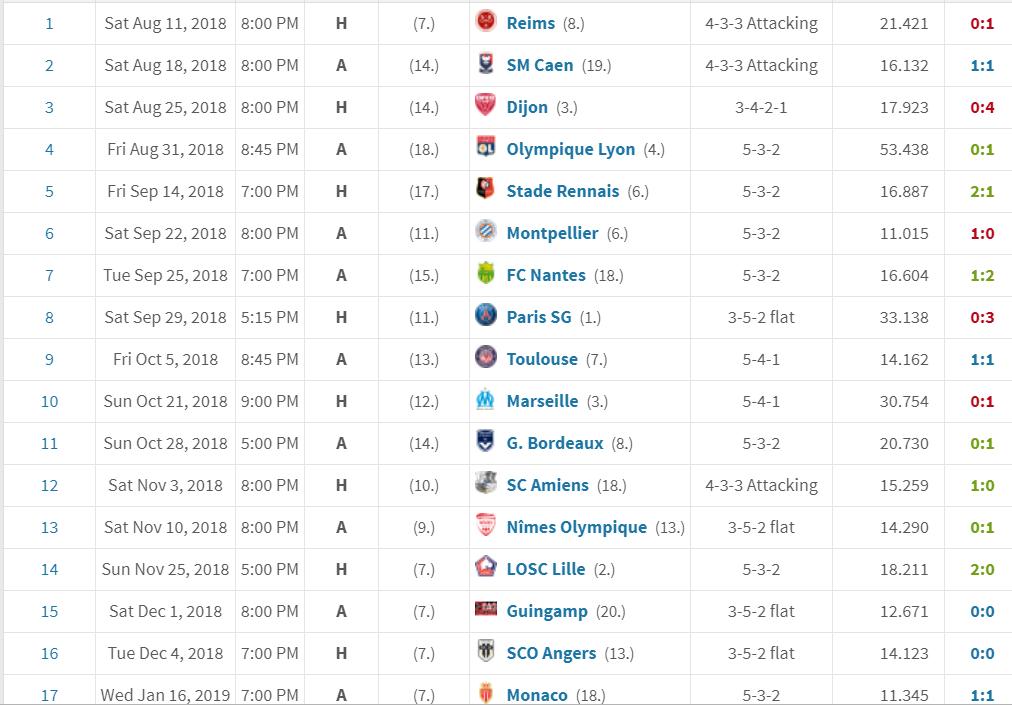Image resolution: width=1012 pixels, height=706 pixels.
Task: Select the LOSC Lille link
Action: 545,569
